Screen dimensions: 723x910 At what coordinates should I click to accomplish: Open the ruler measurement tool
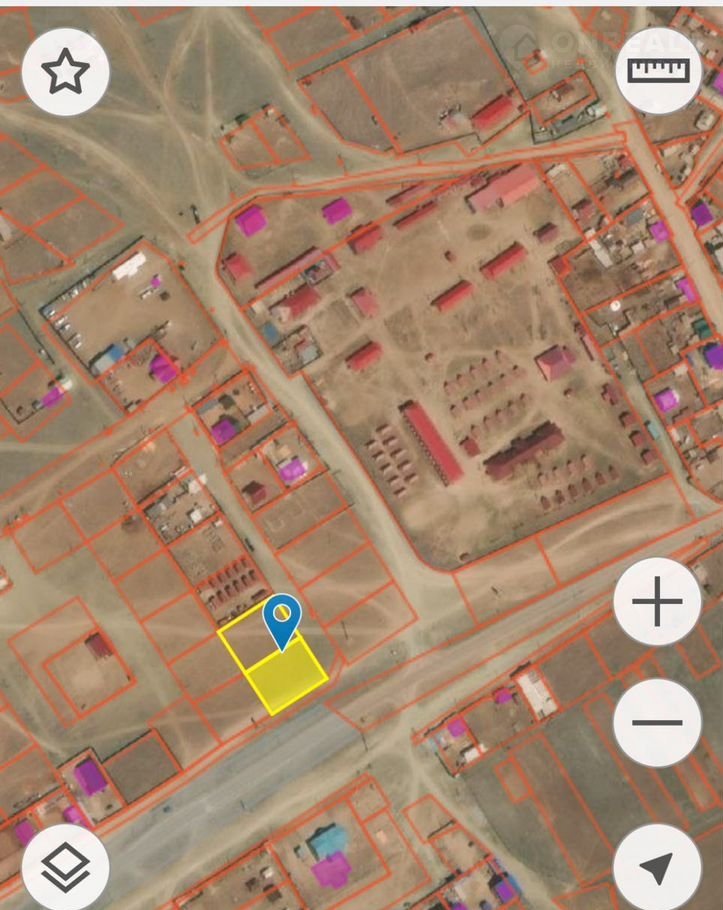[x=658, y=69]
